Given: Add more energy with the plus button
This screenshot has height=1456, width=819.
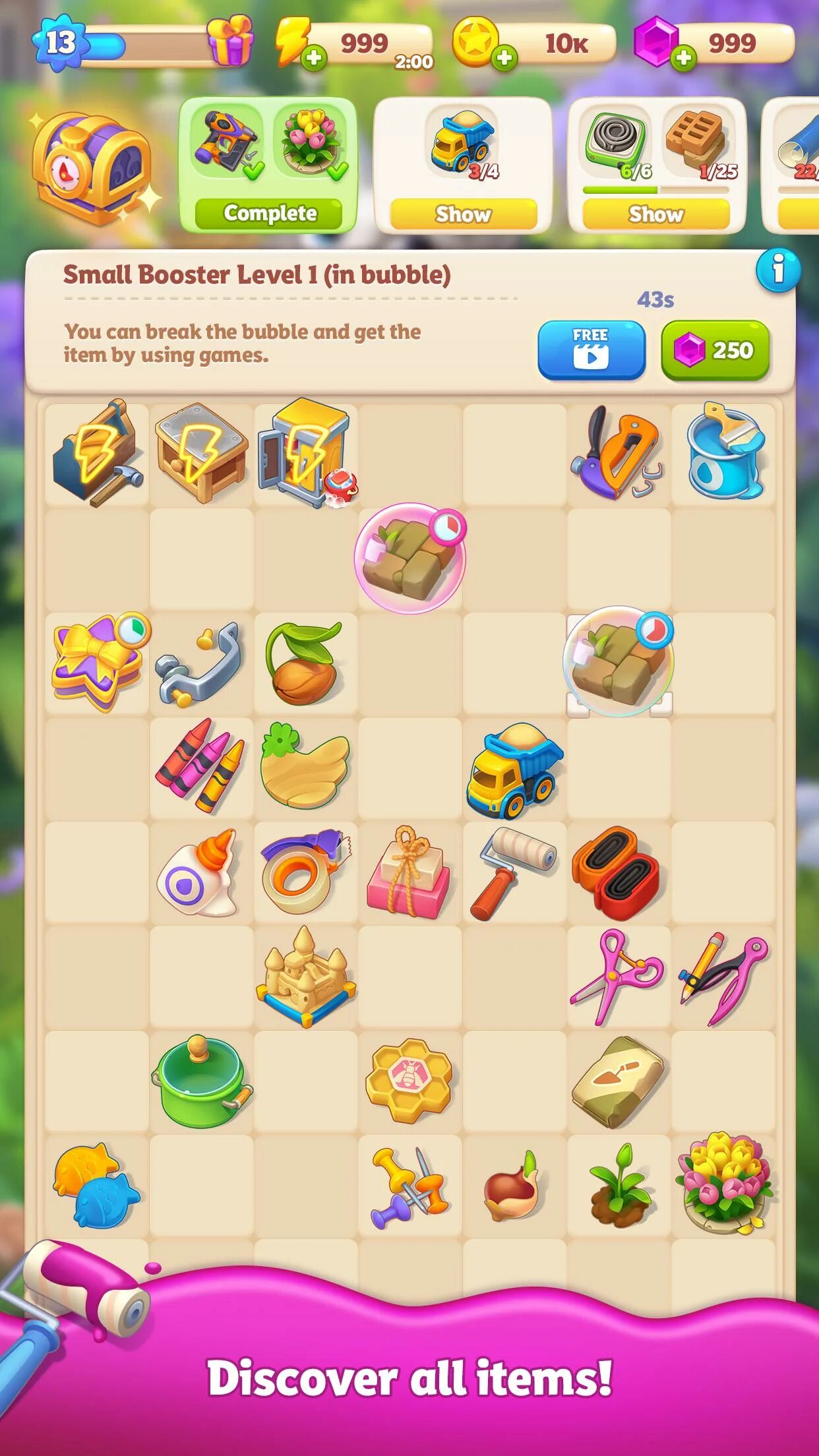Looking at the screenshot, I should point(314,58).
